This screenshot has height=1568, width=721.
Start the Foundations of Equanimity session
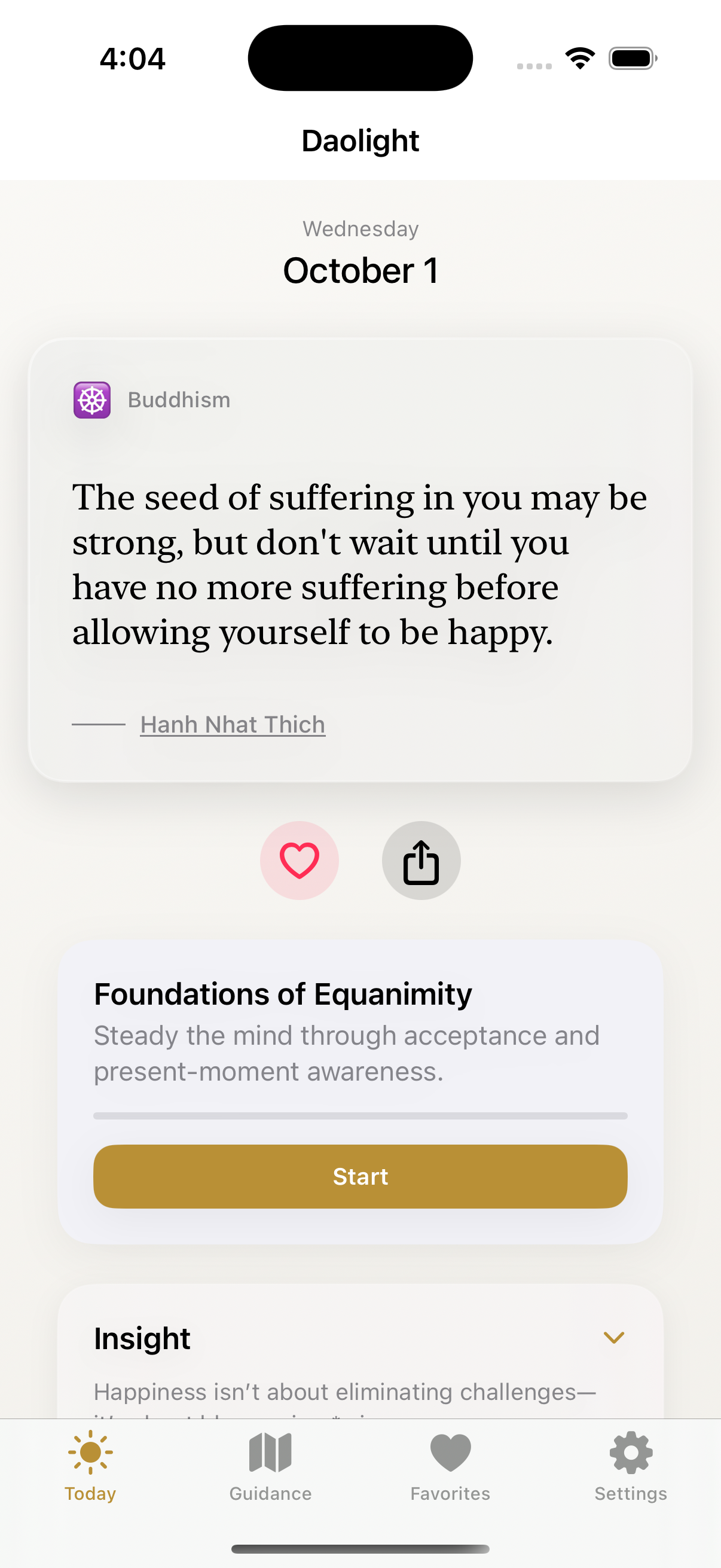click(x=360, y=1176)
